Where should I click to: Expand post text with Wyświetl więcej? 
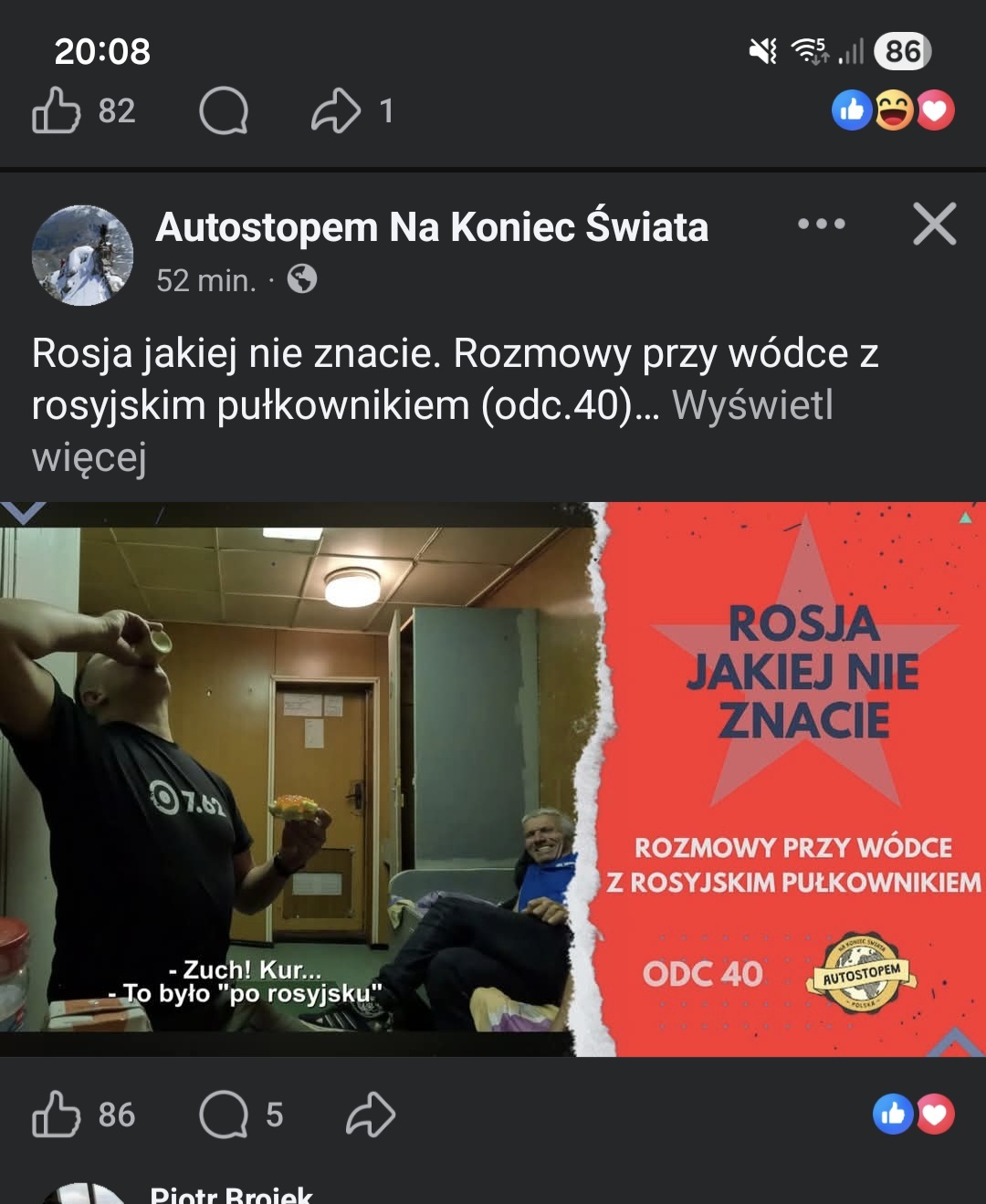point(752,405)
